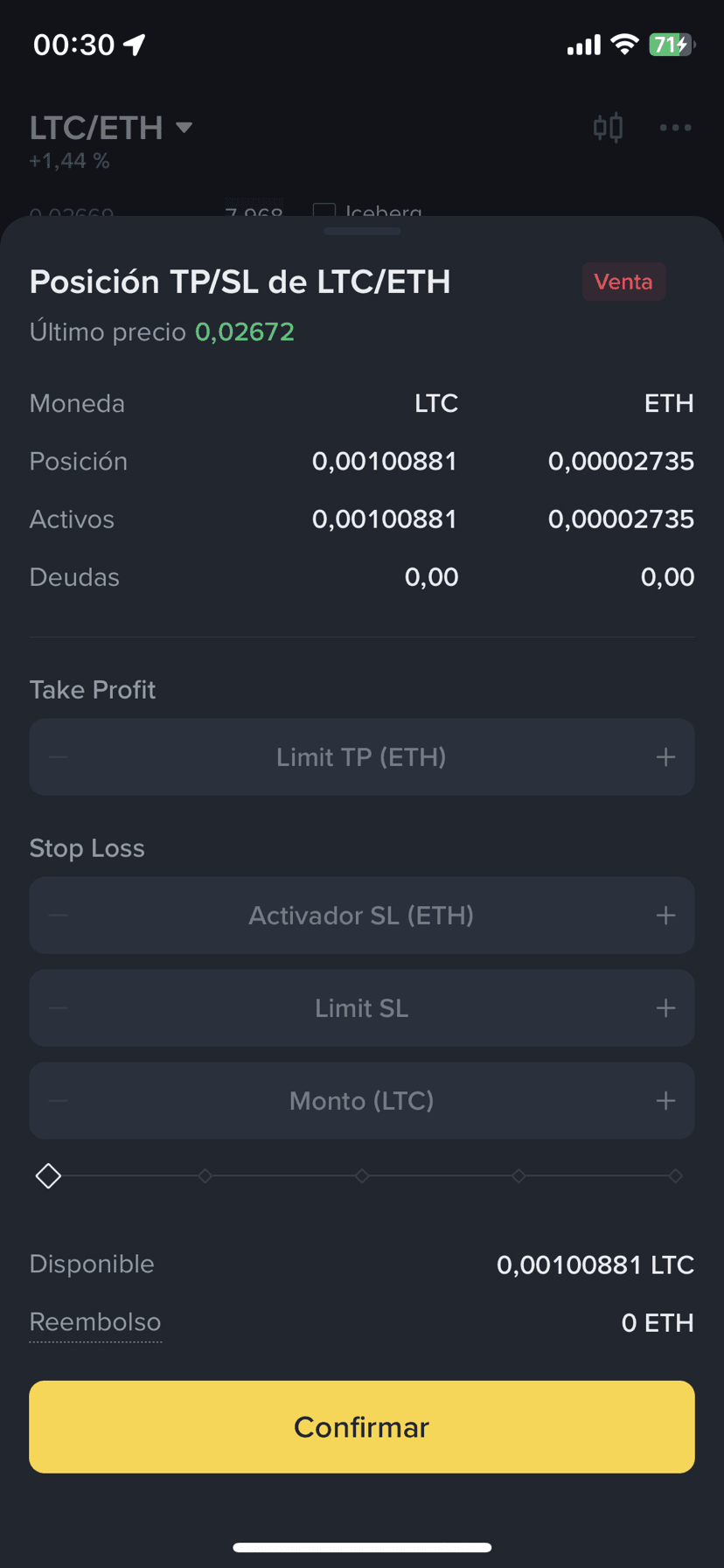Edit the Monto (LTC) amount field
724x1568 pixels.
(x=362, y=1101)
